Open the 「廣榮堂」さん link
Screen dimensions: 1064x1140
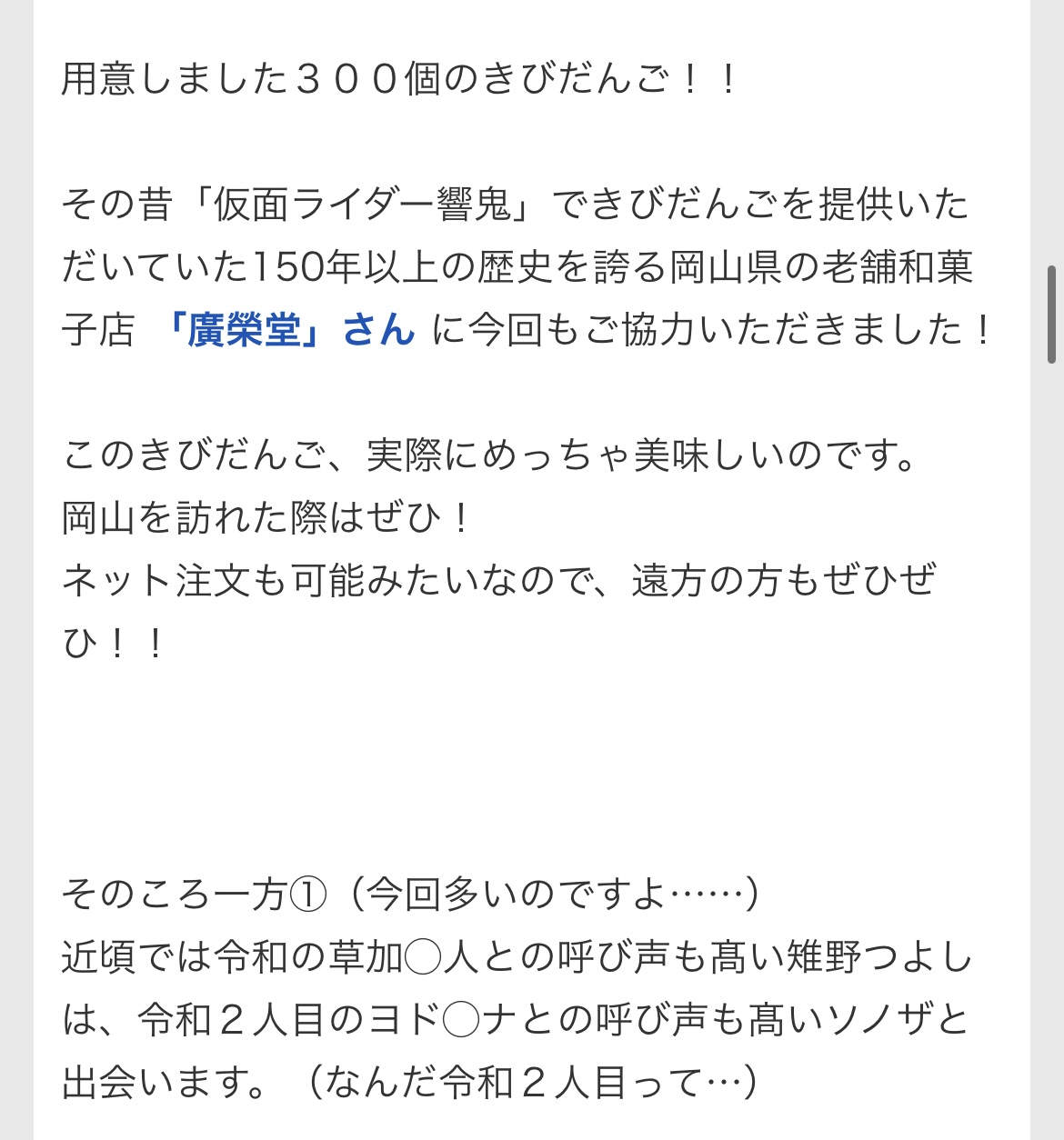[287, 330]
